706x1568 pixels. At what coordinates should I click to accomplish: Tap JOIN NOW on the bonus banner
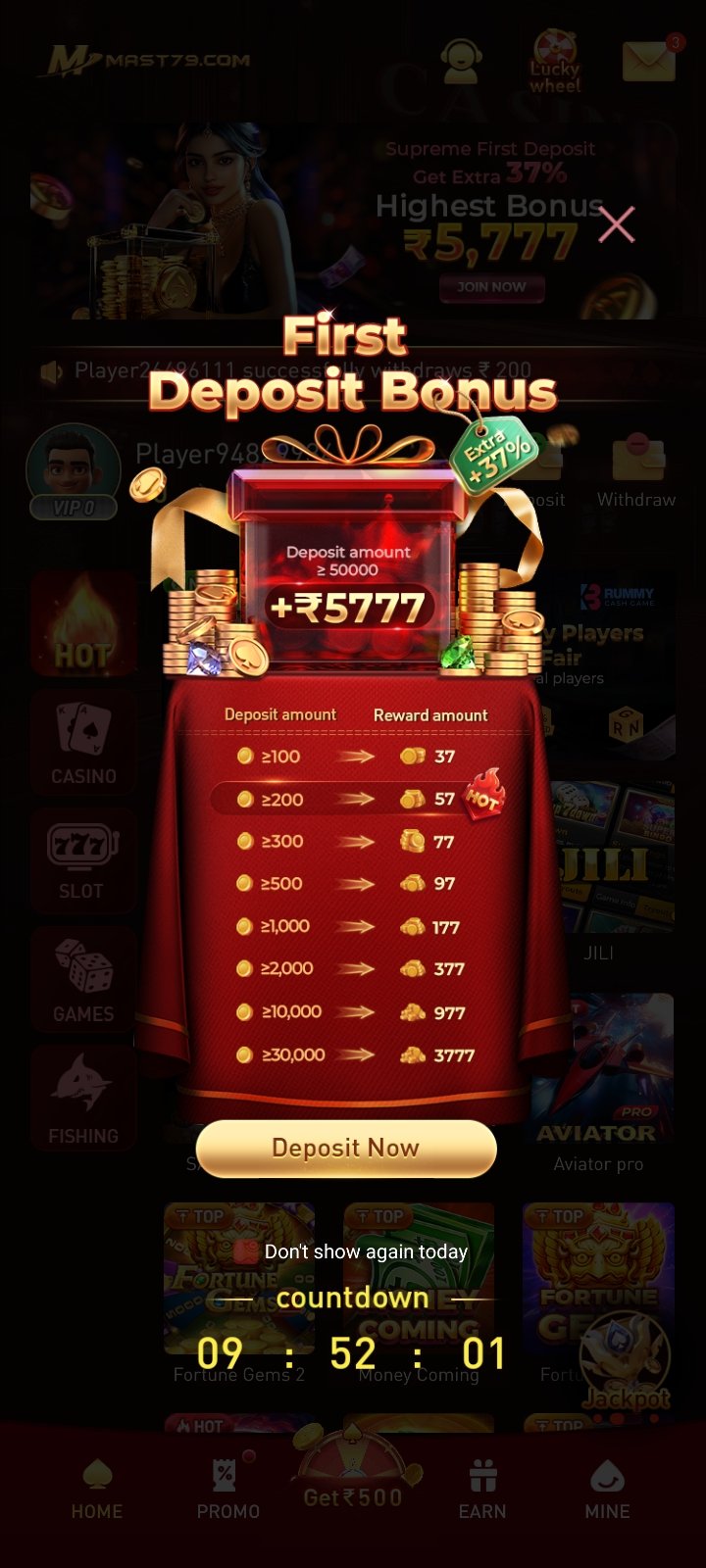[491, 288]
